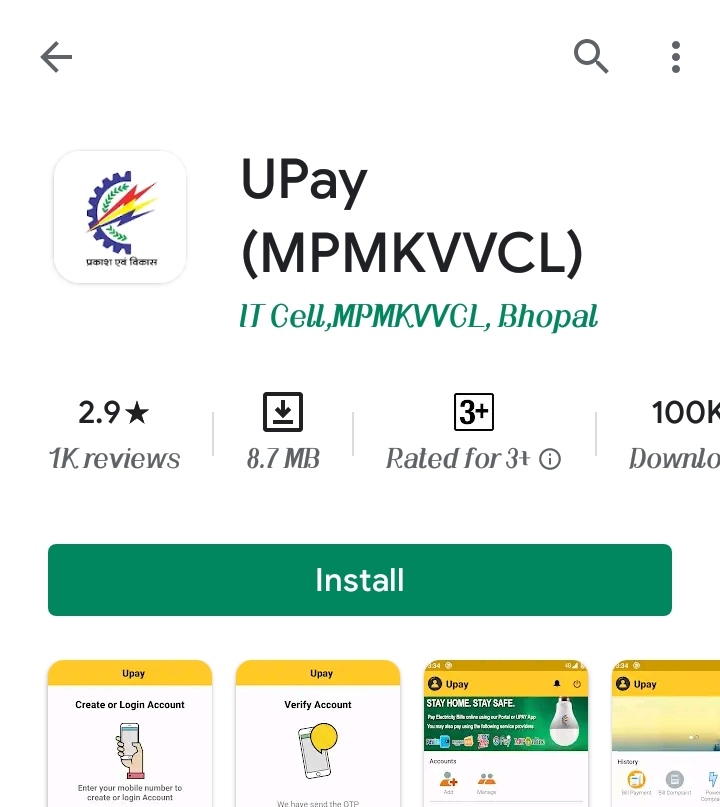Open Play Store search
The image size is (720, 807).
click(x=591, y=58)
